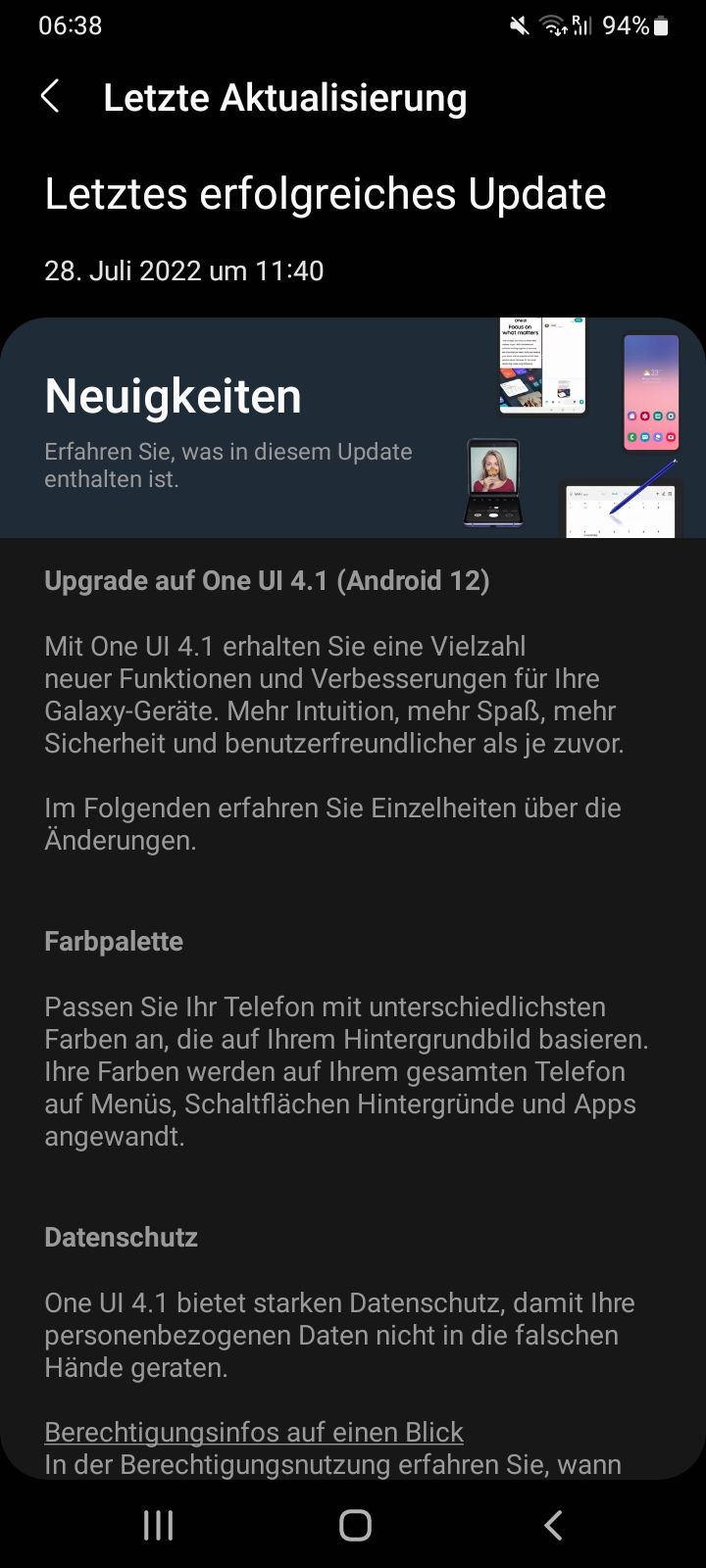Open recent apps in the navigation bar

pos(158,1525)
